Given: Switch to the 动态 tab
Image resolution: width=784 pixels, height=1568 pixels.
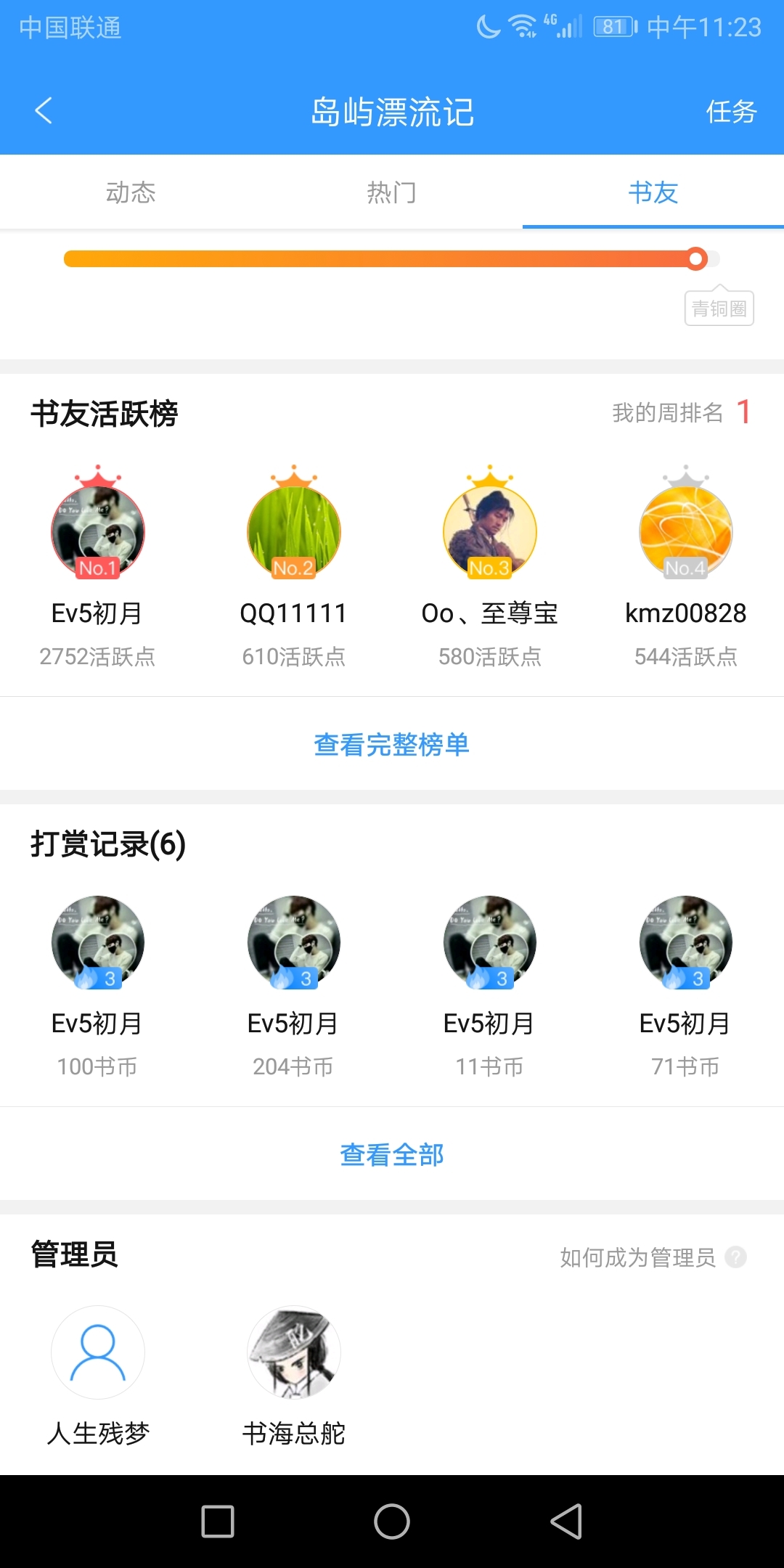Looking at the screenshot, I should pos(131,192).
